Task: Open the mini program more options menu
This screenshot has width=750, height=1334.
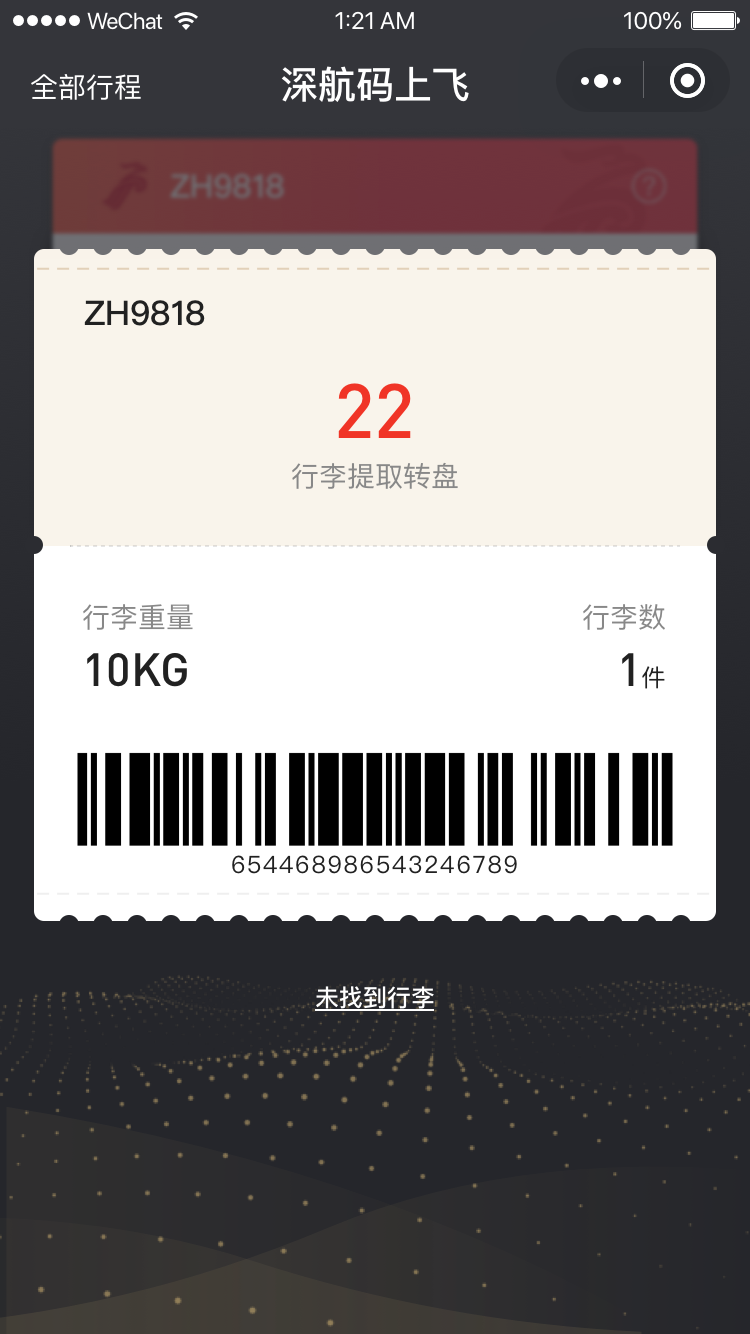Action: (601, 81)
